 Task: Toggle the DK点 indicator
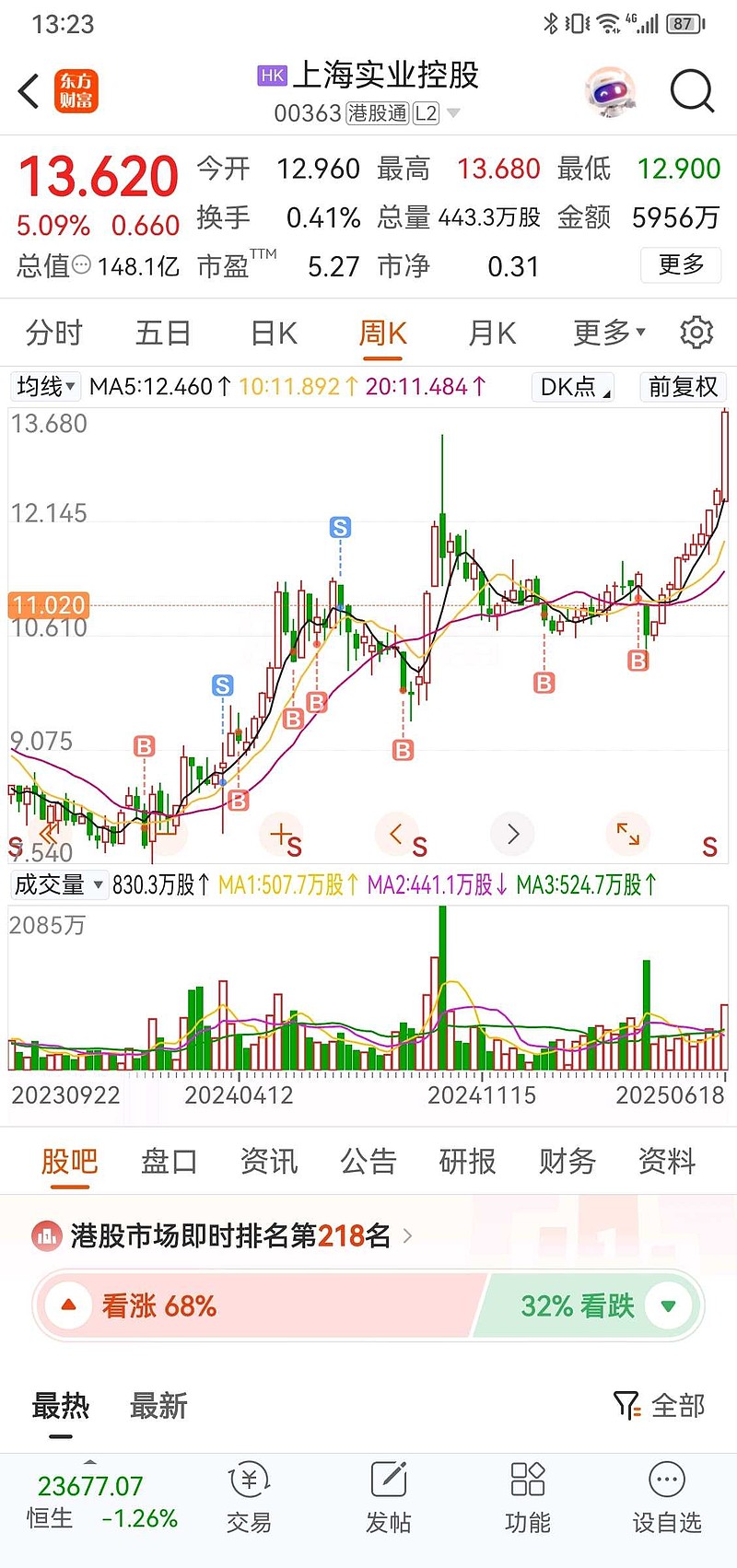pos(573,386)
